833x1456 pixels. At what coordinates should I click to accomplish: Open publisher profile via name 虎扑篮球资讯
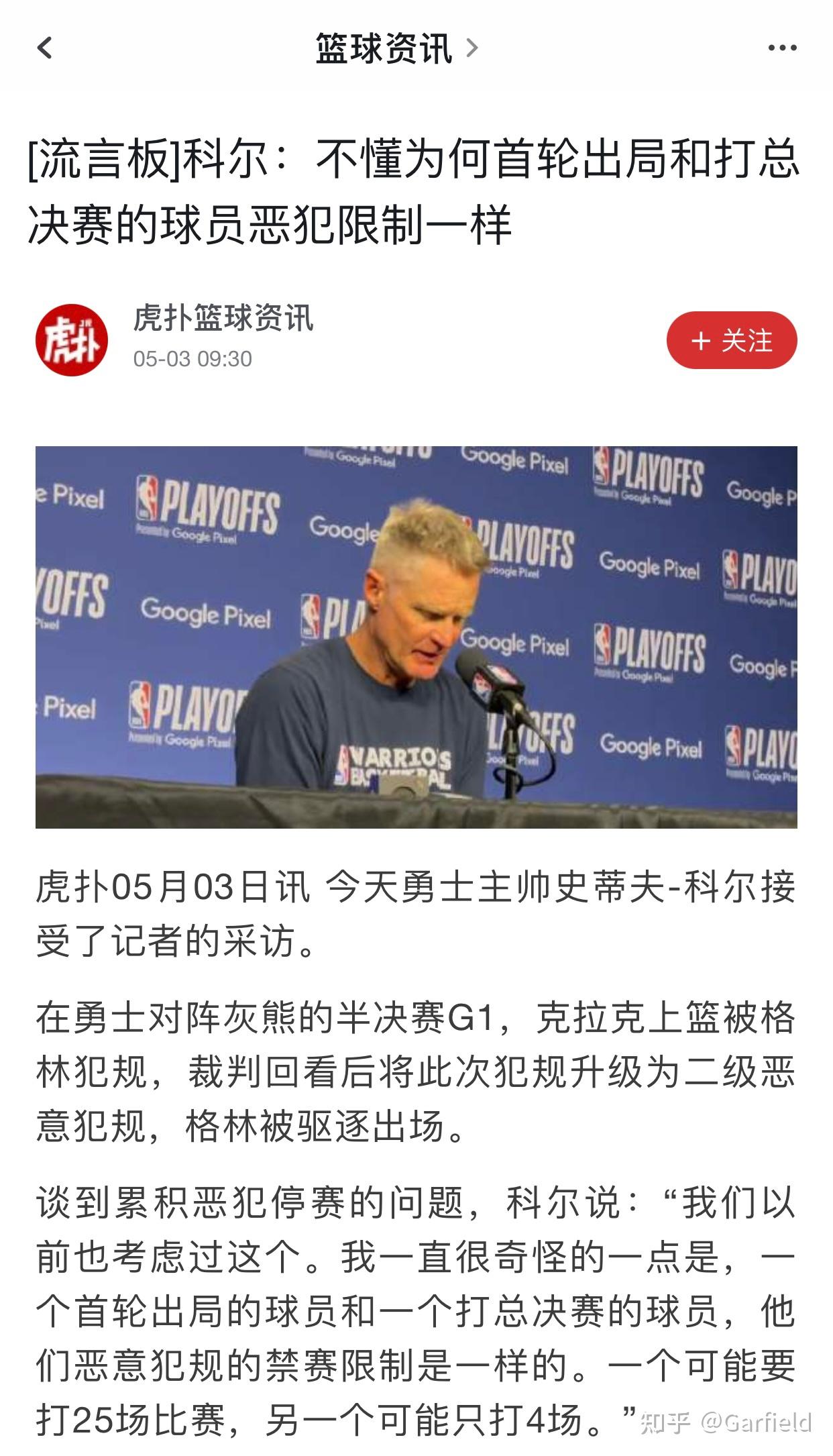click(x=223, y=322)
